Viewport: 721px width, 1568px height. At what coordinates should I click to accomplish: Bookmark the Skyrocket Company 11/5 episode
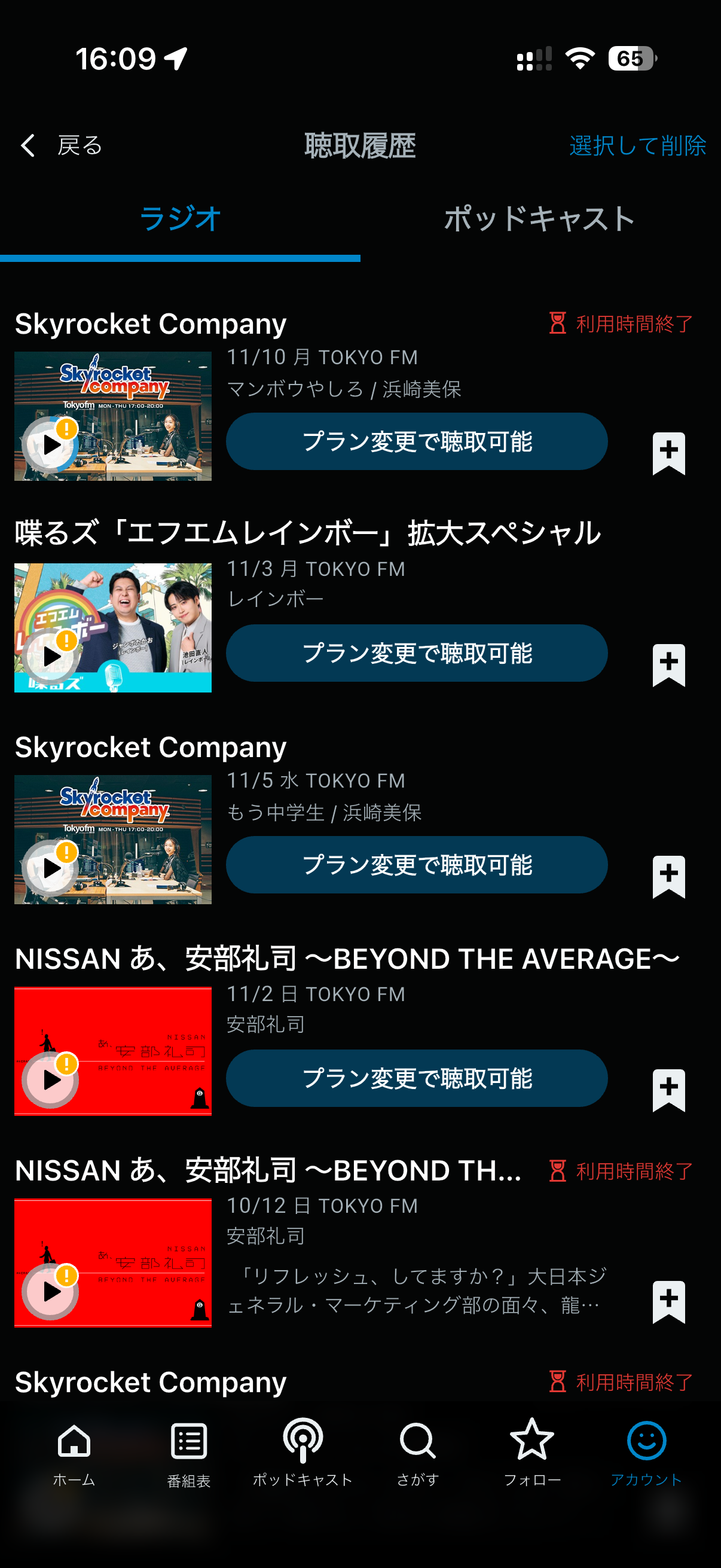tap(668, 877)
